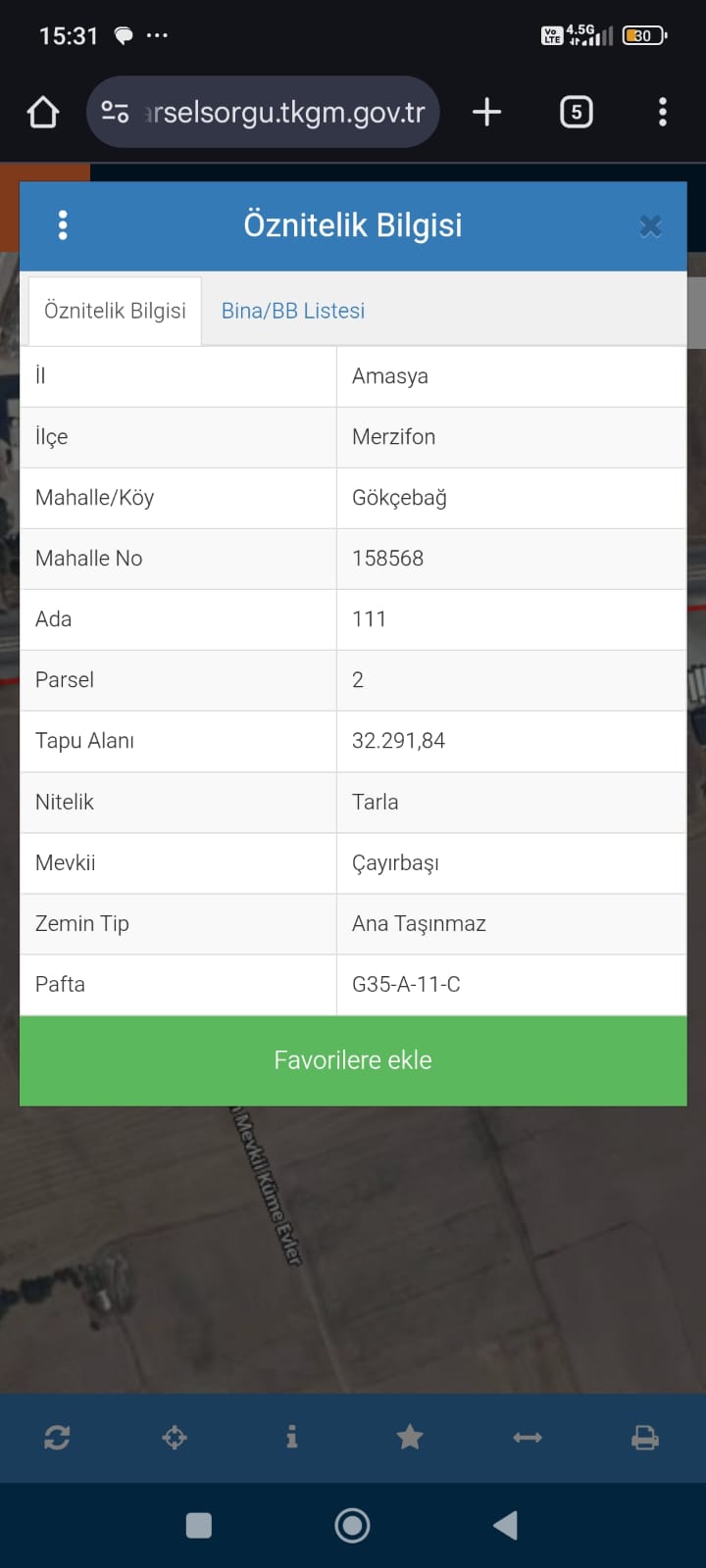
Task: Open the Öznitelik Bilgisi dialog options menu
Action: [x=63, y=225]
